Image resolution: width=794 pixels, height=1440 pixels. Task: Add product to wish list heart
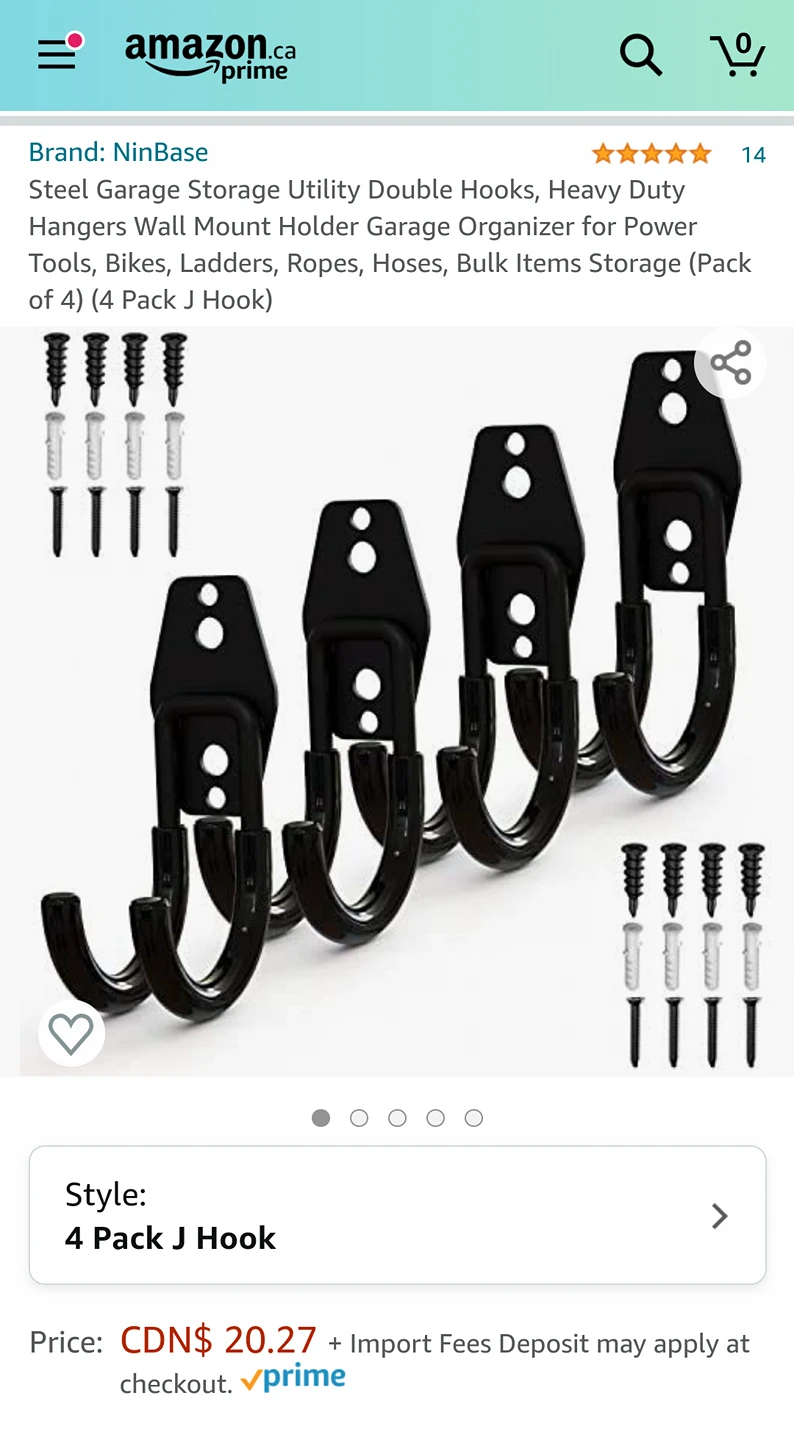pyautogui.click(x=71, y=1034)
